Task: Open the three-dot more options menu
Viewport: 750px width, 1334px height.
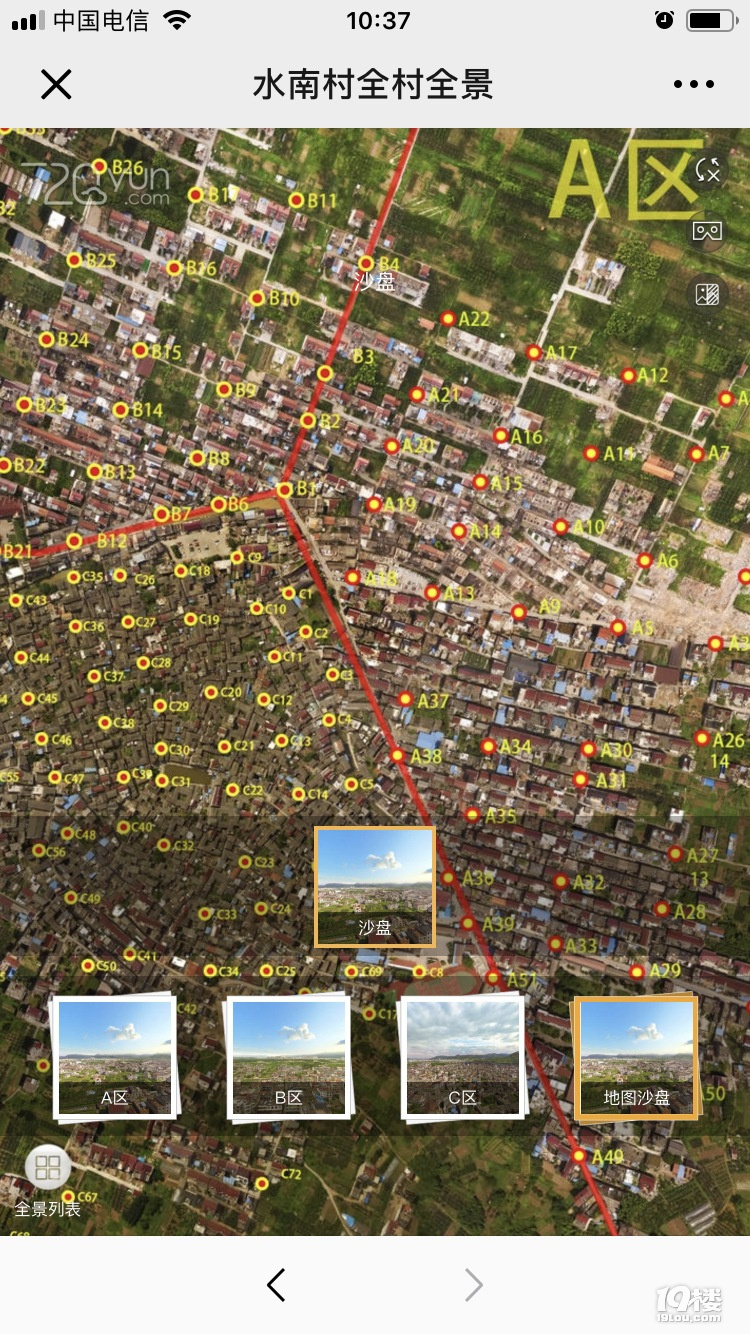Action: (x=693, y=85)
